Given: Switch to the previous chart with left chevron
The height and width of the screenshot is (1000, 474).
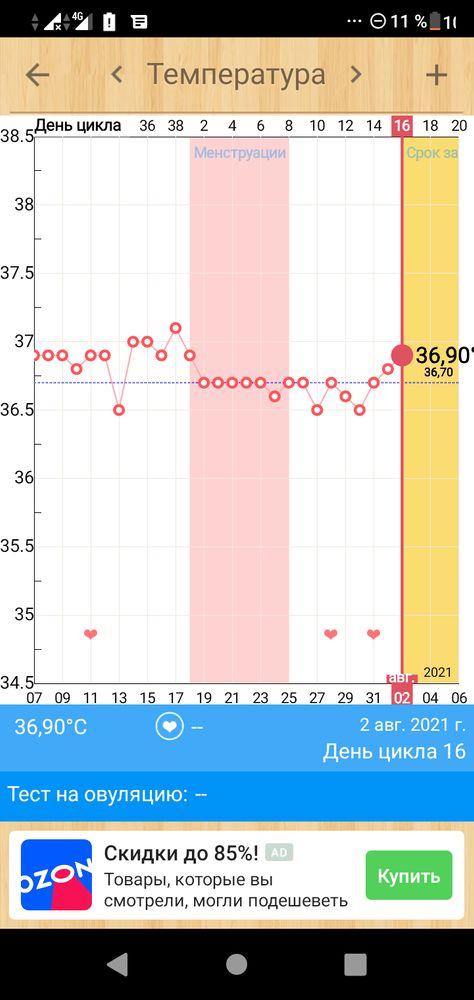Looking at the screenshot, I should [x=116, y=75].
